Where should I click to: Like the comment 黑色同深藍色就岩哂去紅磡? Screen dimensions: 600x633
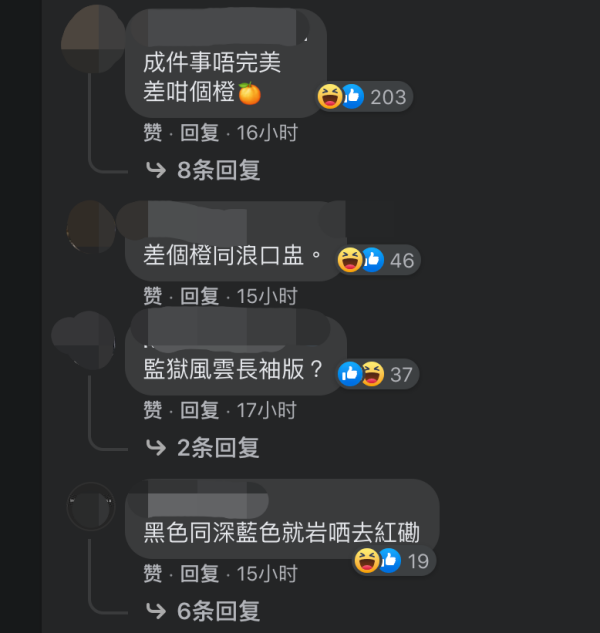(x=152, y=574)
